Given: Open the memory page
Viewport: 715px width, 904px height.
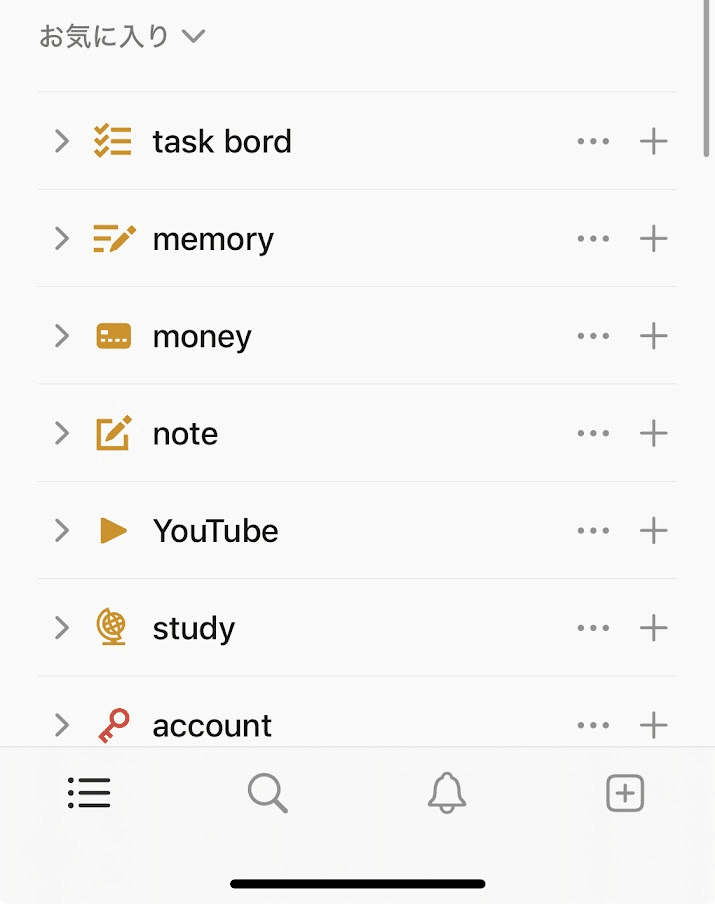Looking at the screenshot, I should point(213,239).
